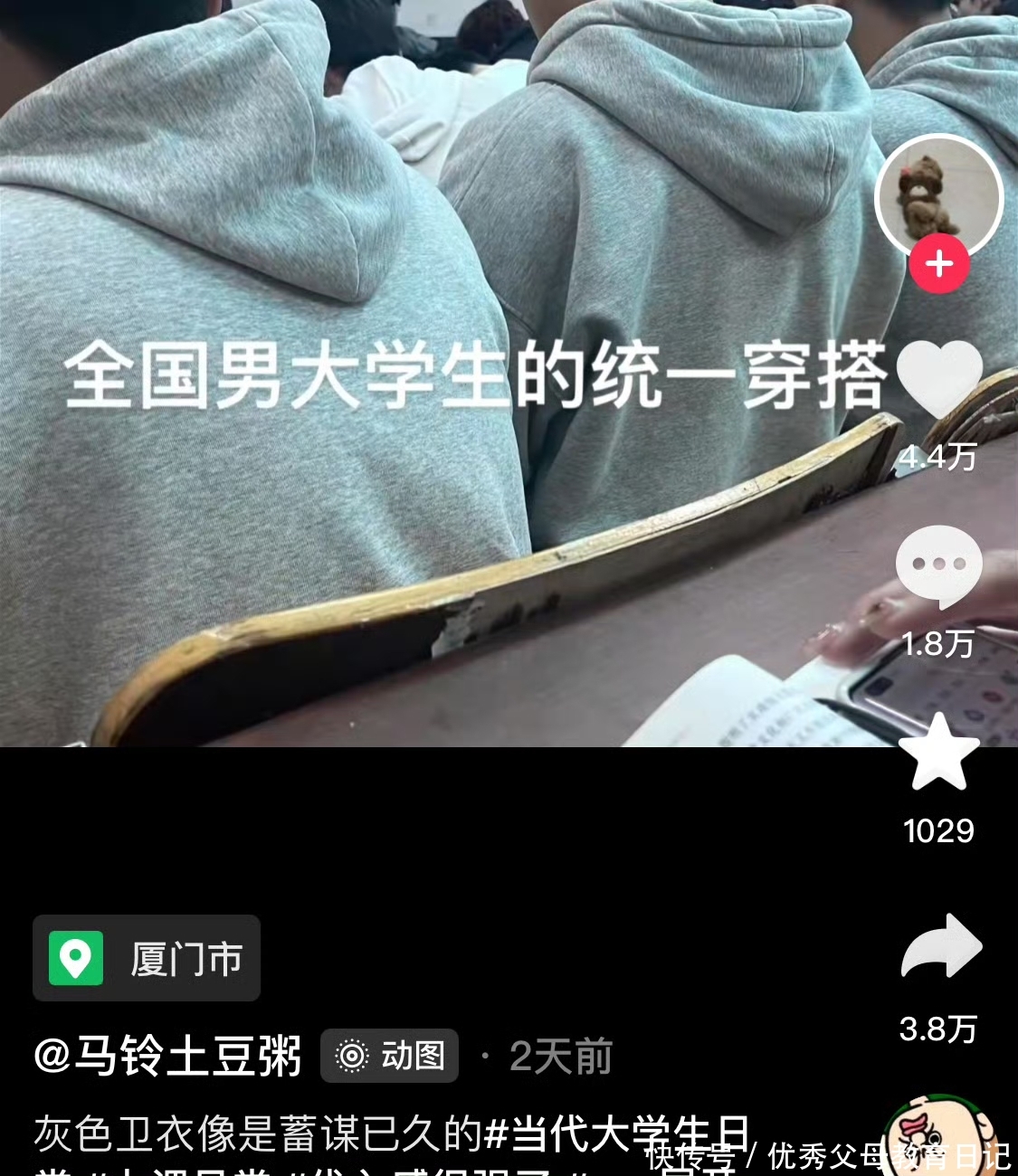
Task: Follow the author via the plus badge
Action: point(939,264)
